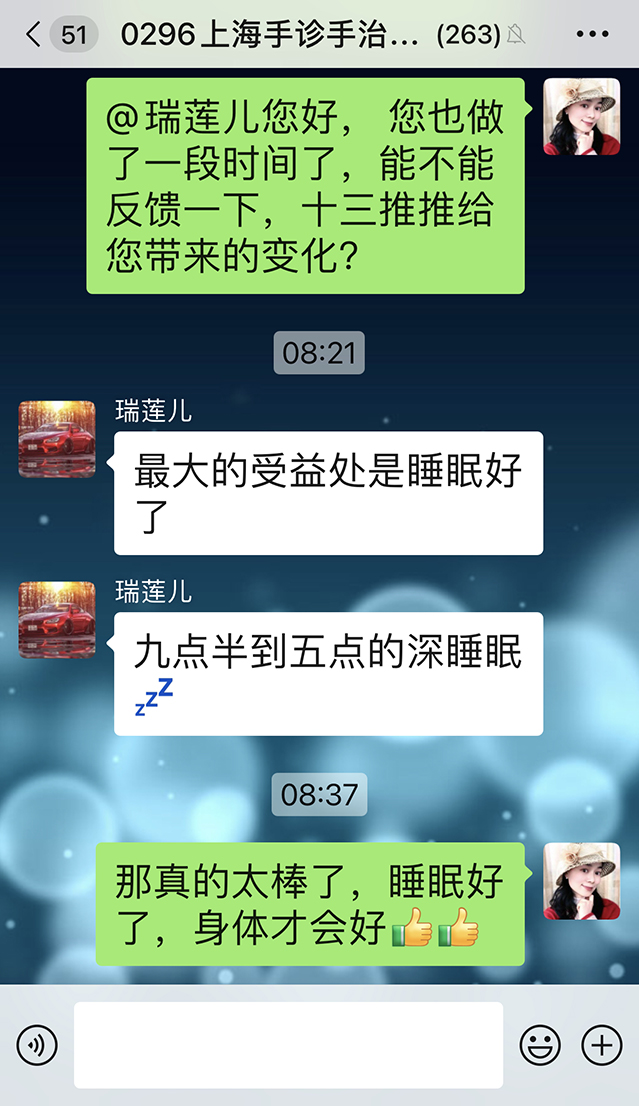Open the plus attachments menu
The image size is (639, 1106).
(601, 1045)
